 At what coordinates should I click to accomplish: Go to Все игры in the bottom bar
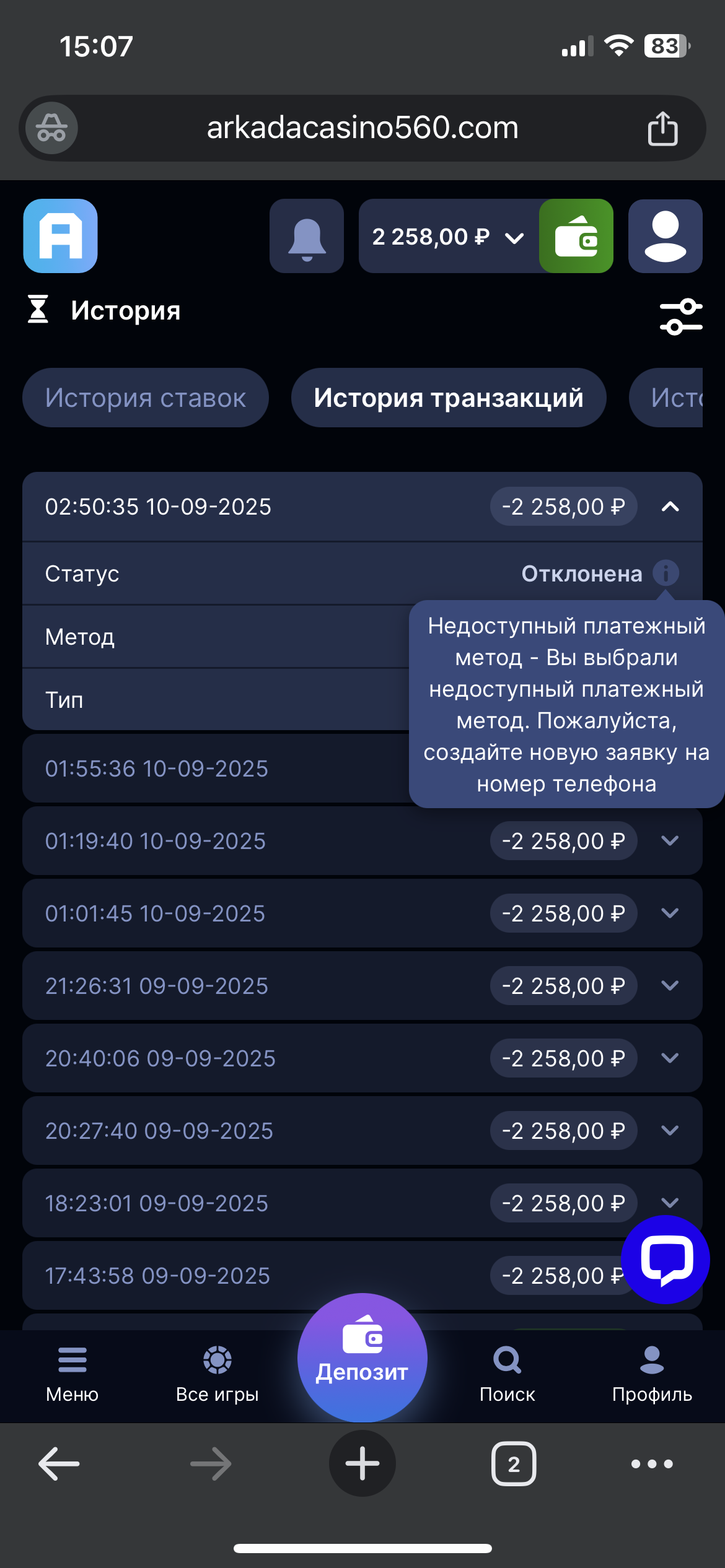[x=217, y=1374]
